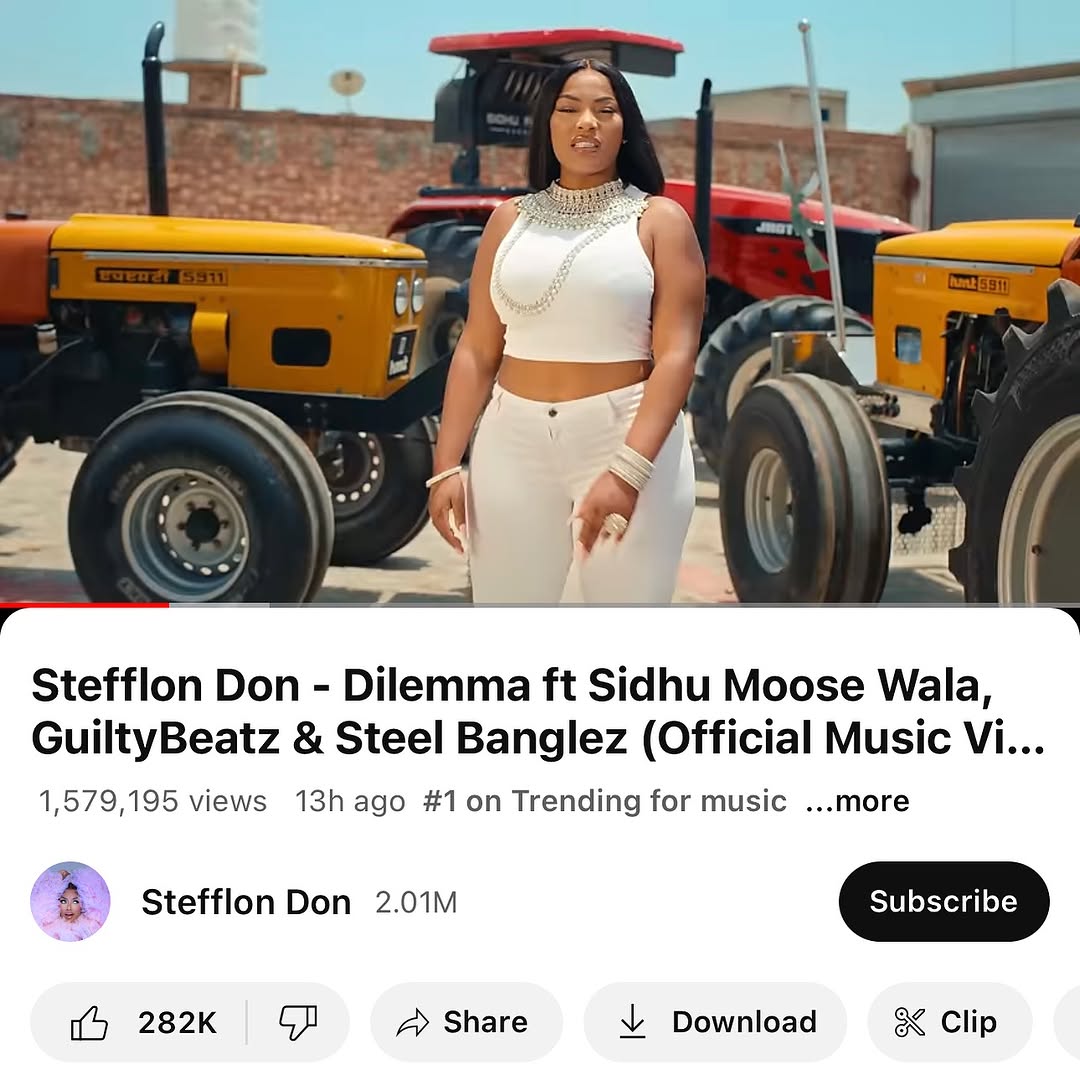Subscribe to Stefflon Don

[x=943, y=901]
